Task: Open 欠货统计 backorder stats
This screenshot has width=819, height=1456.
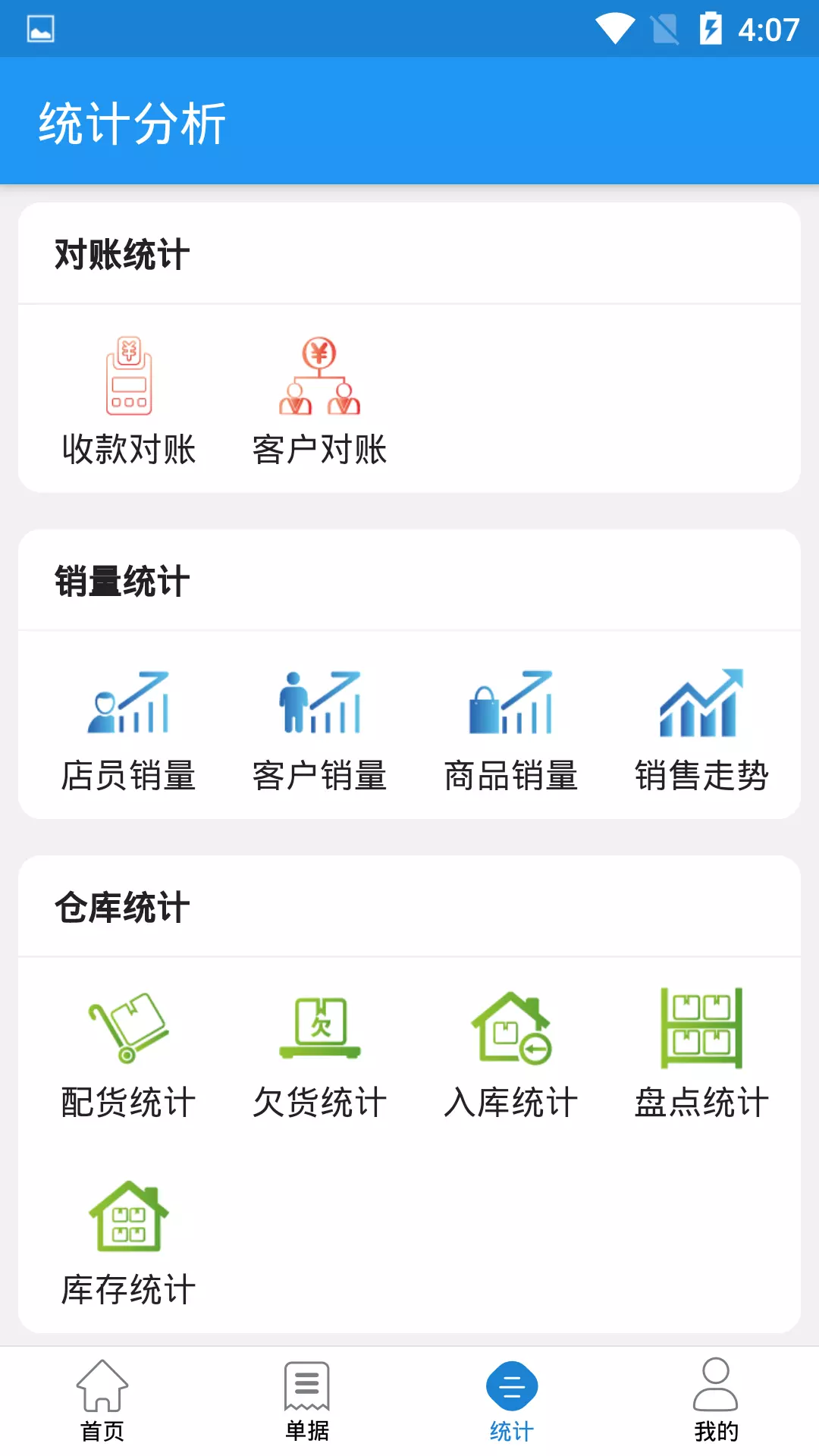Action: (x=319, y=1056)
